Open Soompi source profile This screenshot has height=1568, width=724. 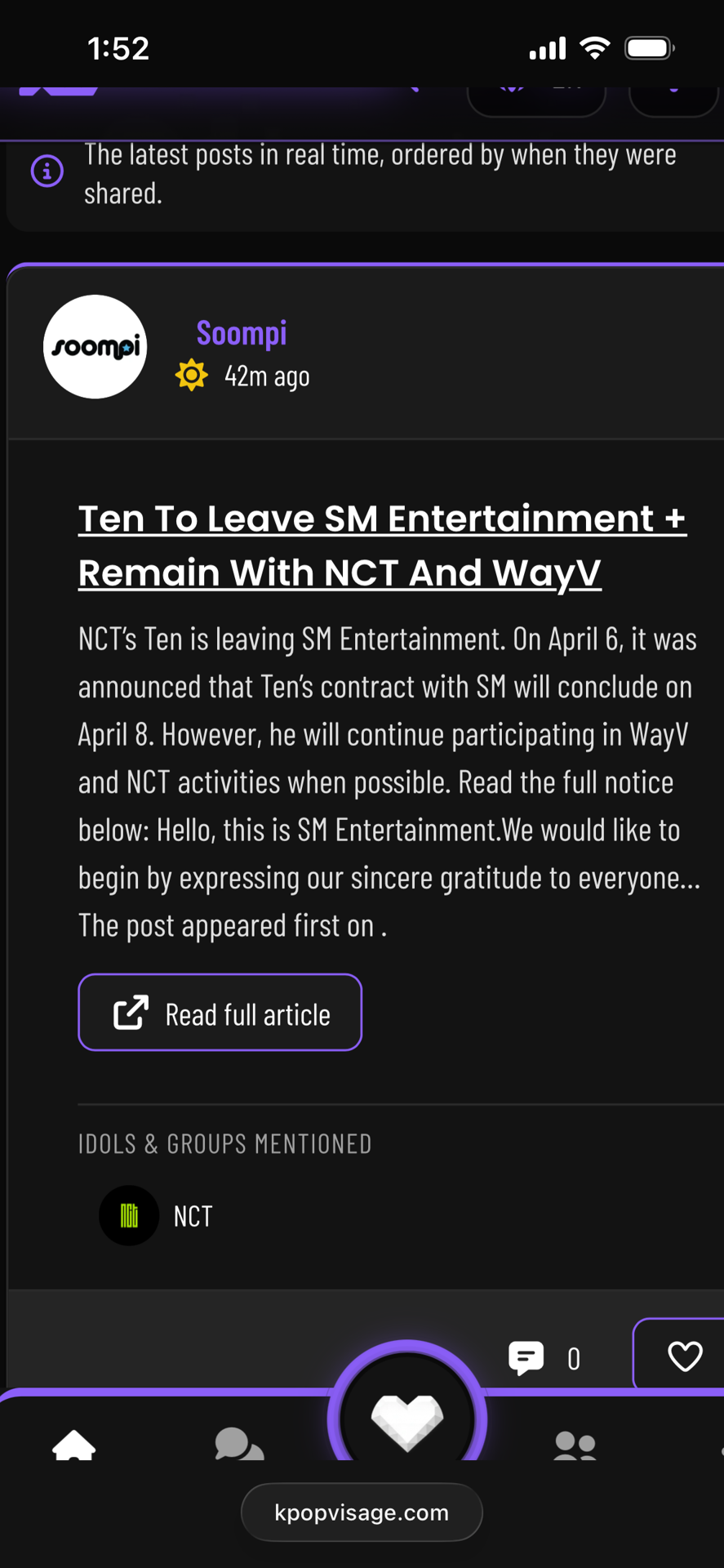241,333
